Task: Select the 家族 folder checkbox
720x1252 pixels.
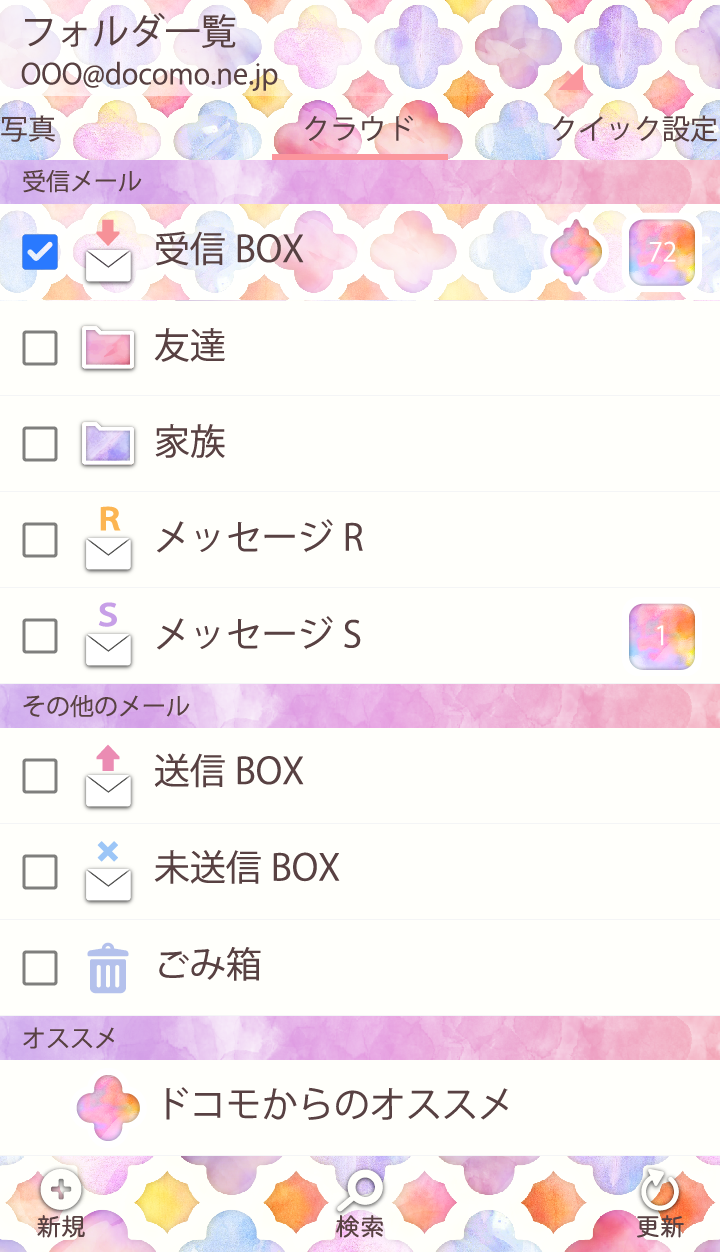Action: (40, 444)
